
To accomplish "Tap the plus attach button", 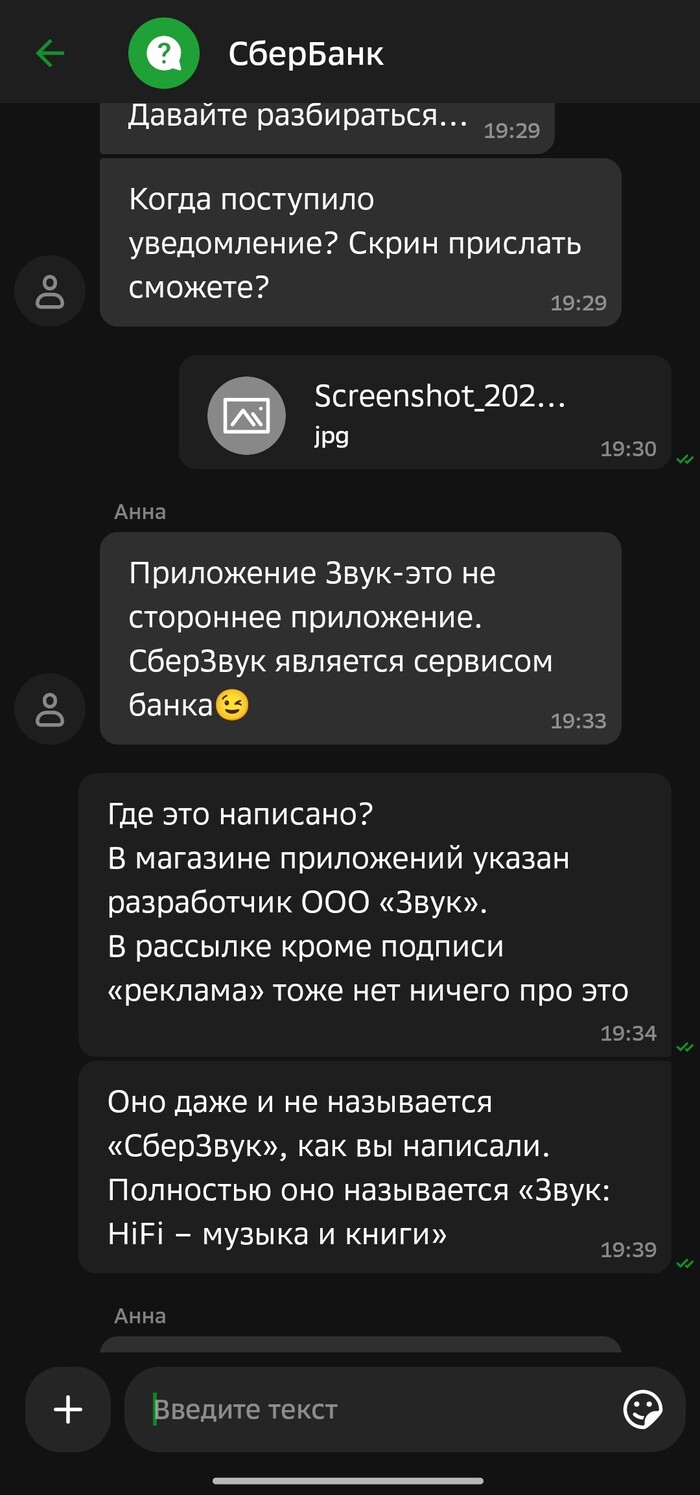I will pyautogui.click(x=68, y=1410).
